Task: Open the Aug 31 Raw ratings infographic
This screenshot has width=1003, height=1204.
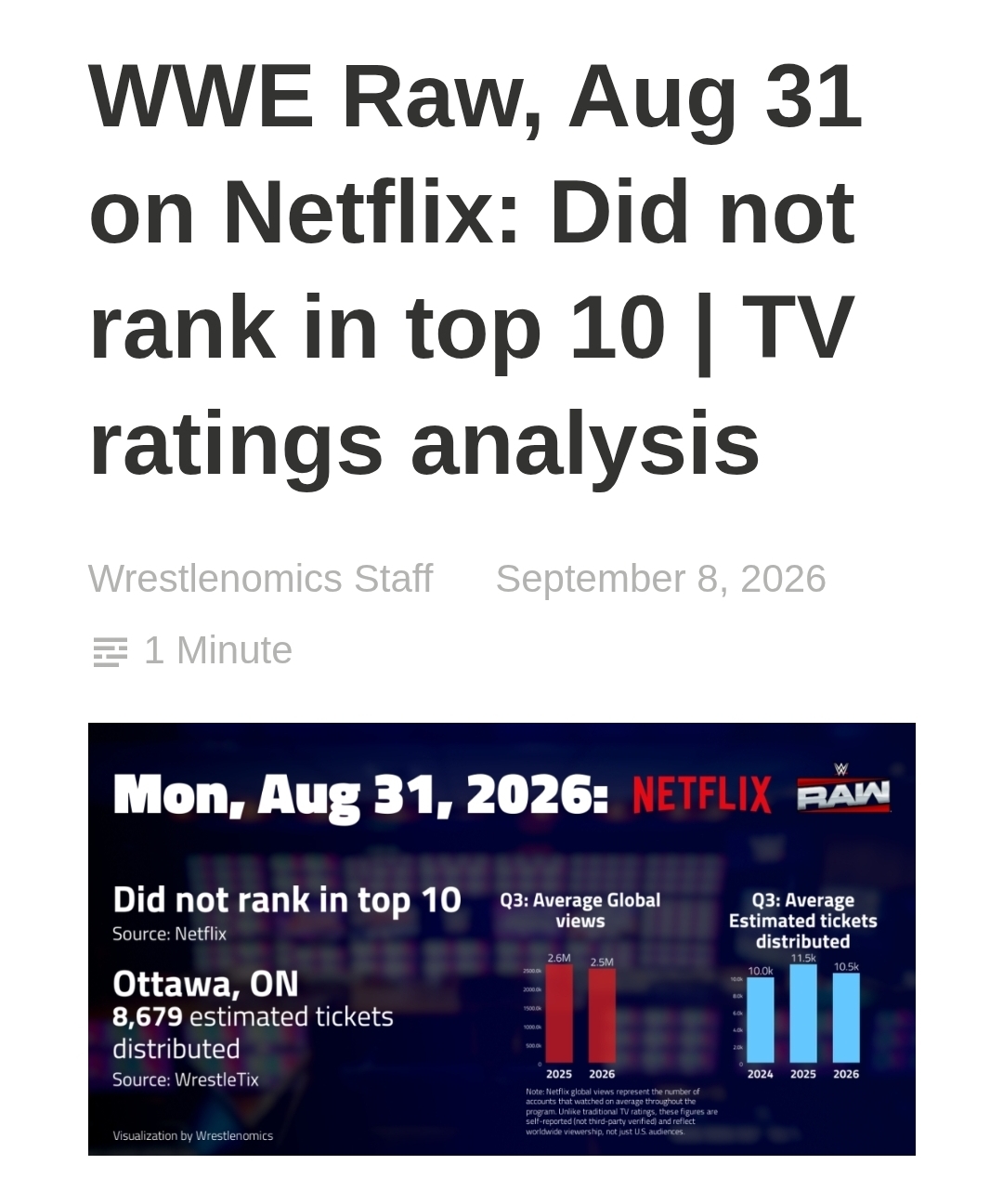Action: (x=501, y=939)
